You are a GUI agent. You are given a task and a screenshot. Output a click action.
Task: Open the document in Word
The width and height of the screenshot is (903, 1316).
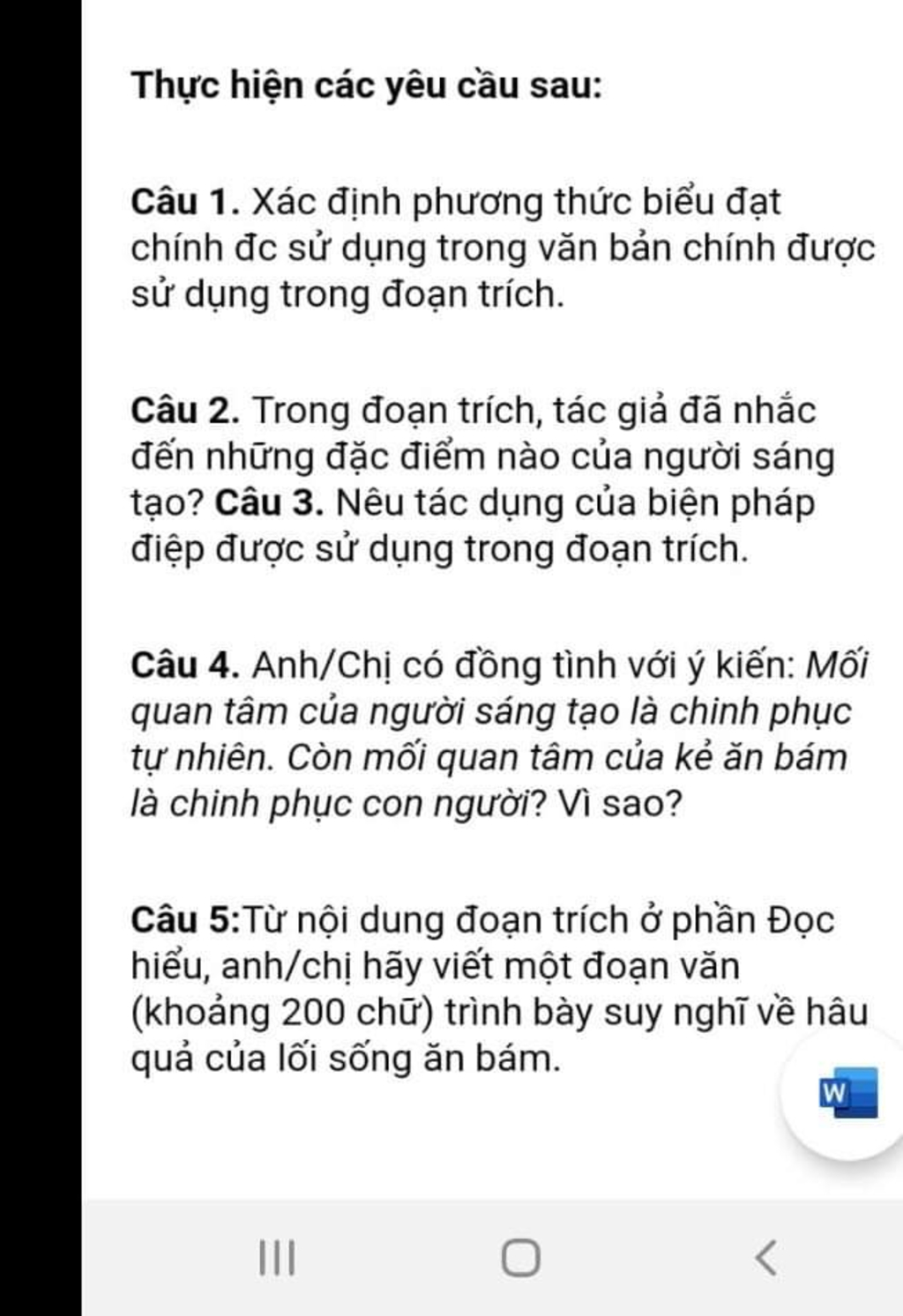pyautogui.click(x=847, y=1093)
